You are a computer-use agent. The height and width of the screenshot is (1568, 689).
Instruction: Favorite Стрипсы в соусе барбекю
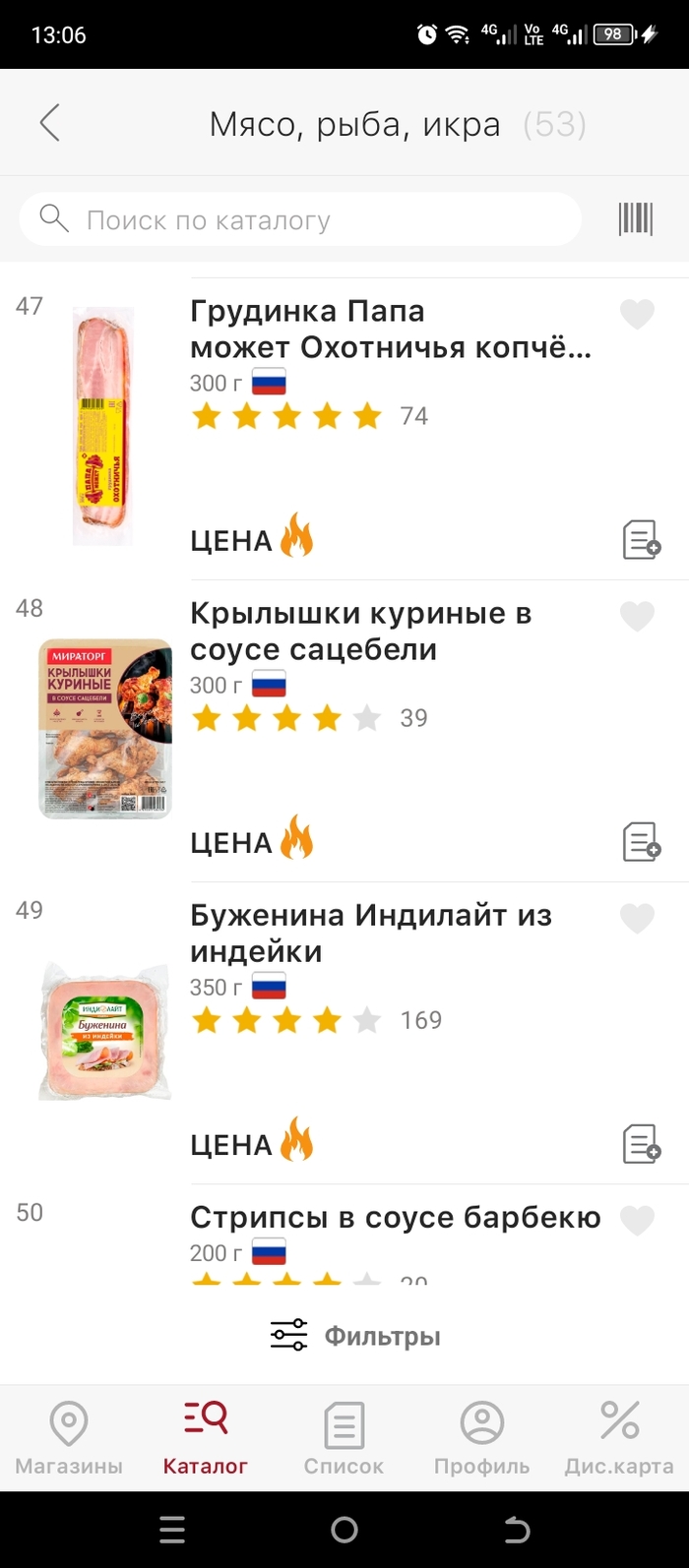pos(637,1221)
